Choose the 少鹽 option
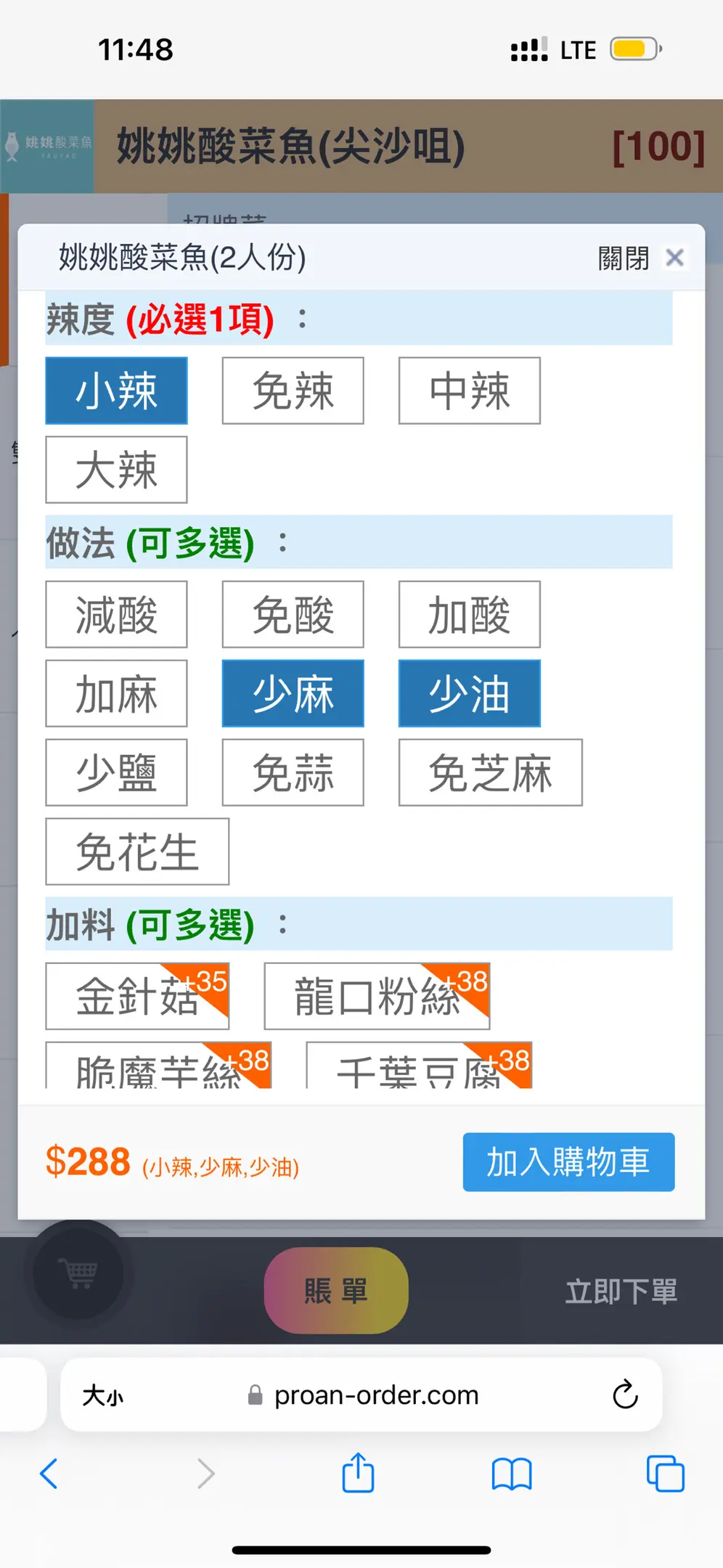This screenshot has width=723, height=1568. click(x=116, y=772)
